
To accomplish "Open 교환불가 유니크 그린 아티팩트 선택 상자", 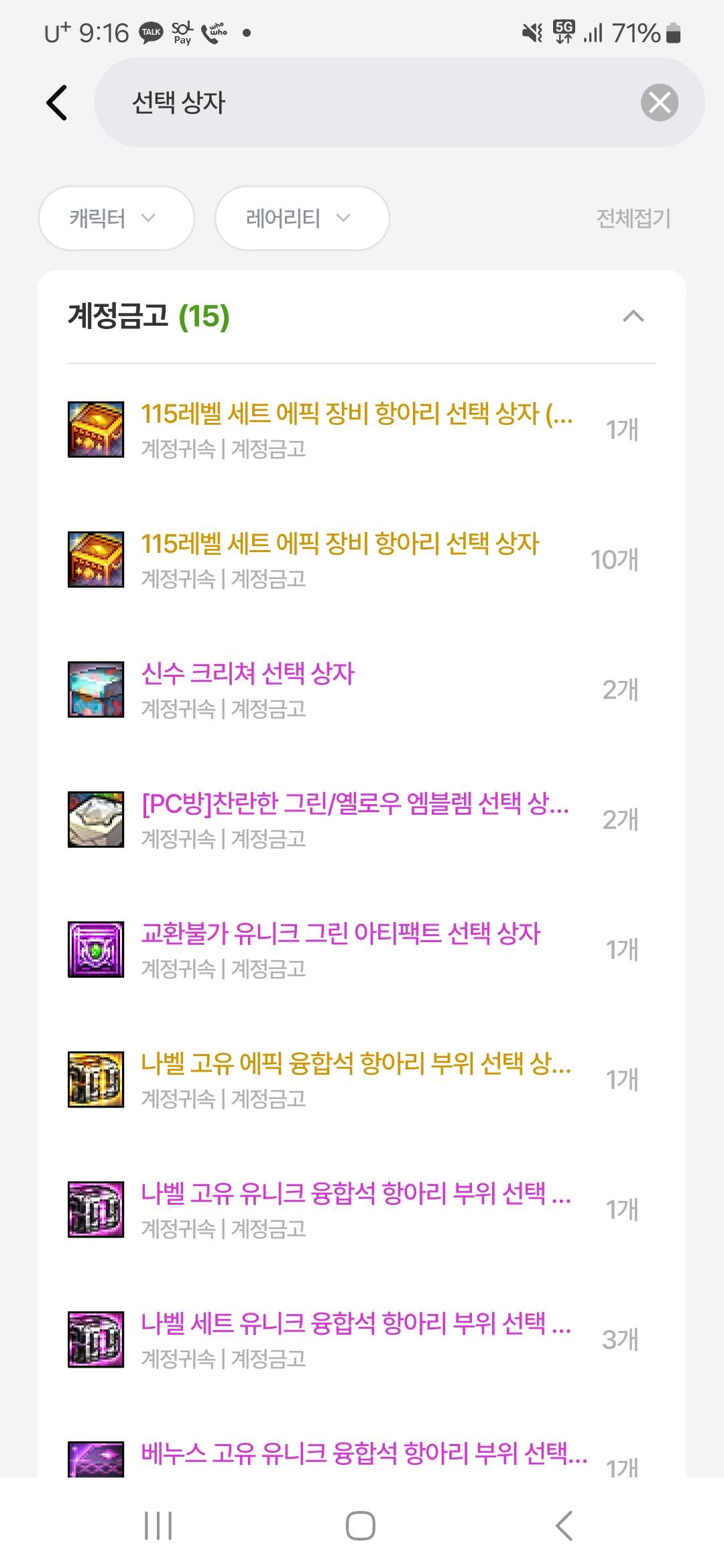I will tap(340, 949).
